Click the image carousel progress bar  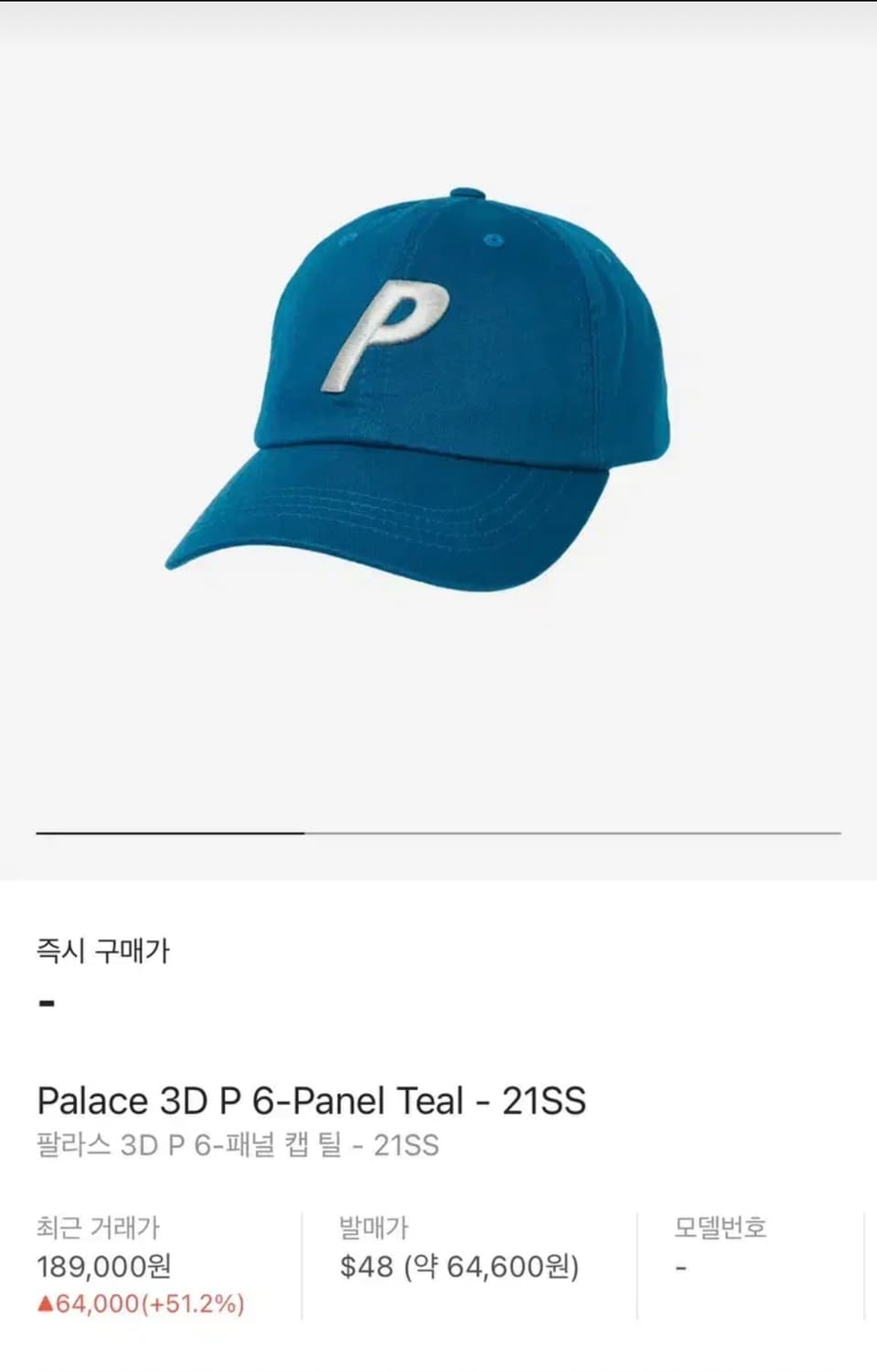coord(439,833)
